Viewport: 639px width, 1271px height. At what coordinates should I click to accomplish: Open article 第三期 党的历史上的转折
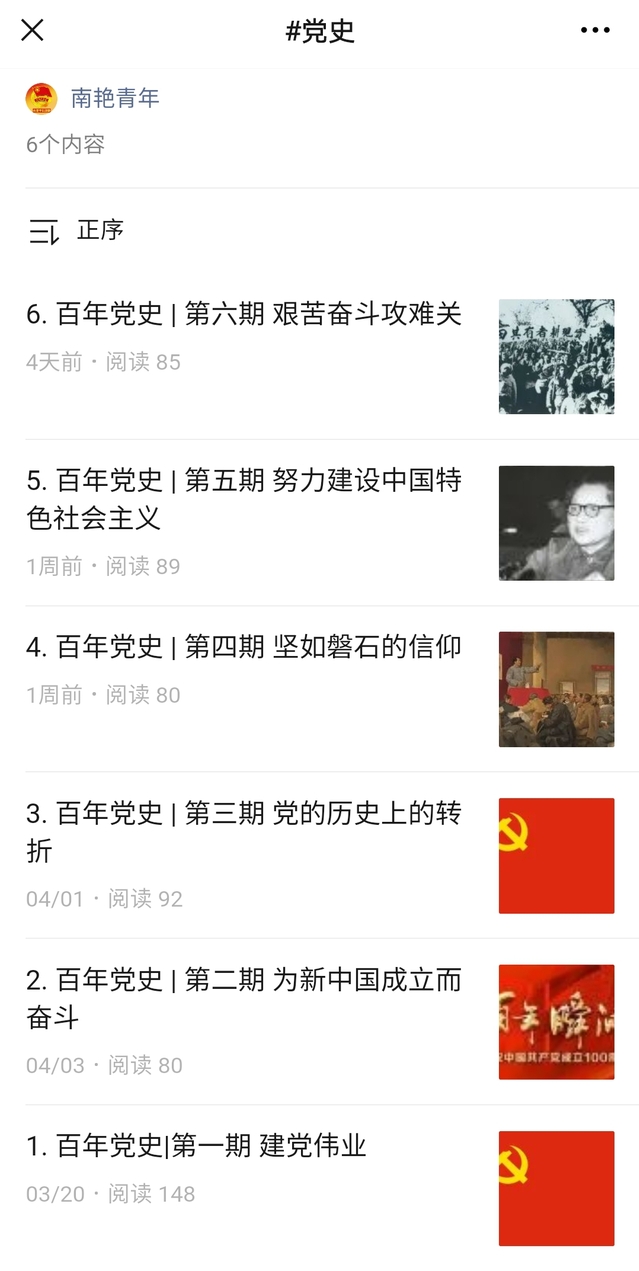244,832
